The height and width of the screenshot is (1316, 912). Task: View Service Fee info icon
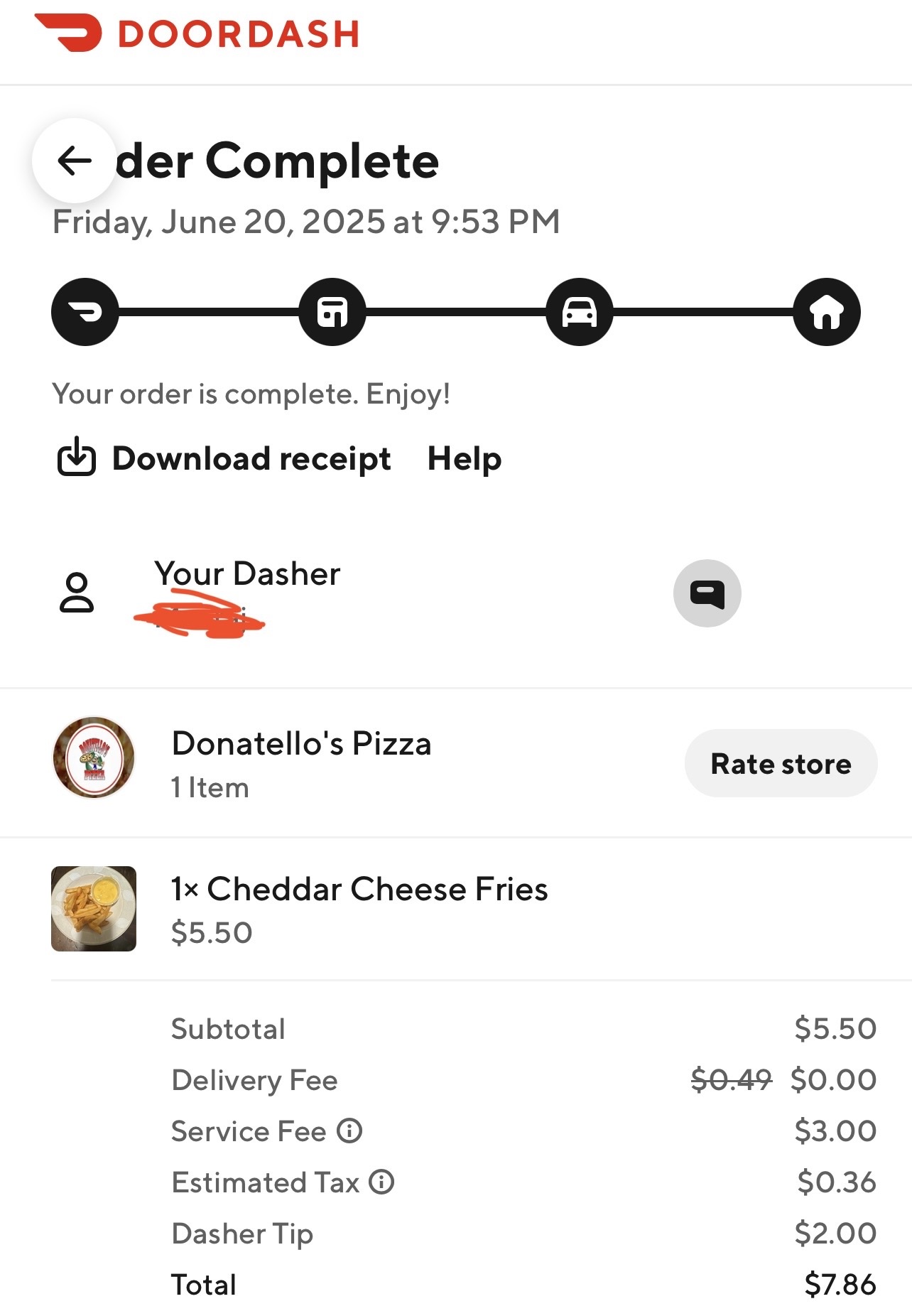pyautogui.click(x=349, y=1131)
